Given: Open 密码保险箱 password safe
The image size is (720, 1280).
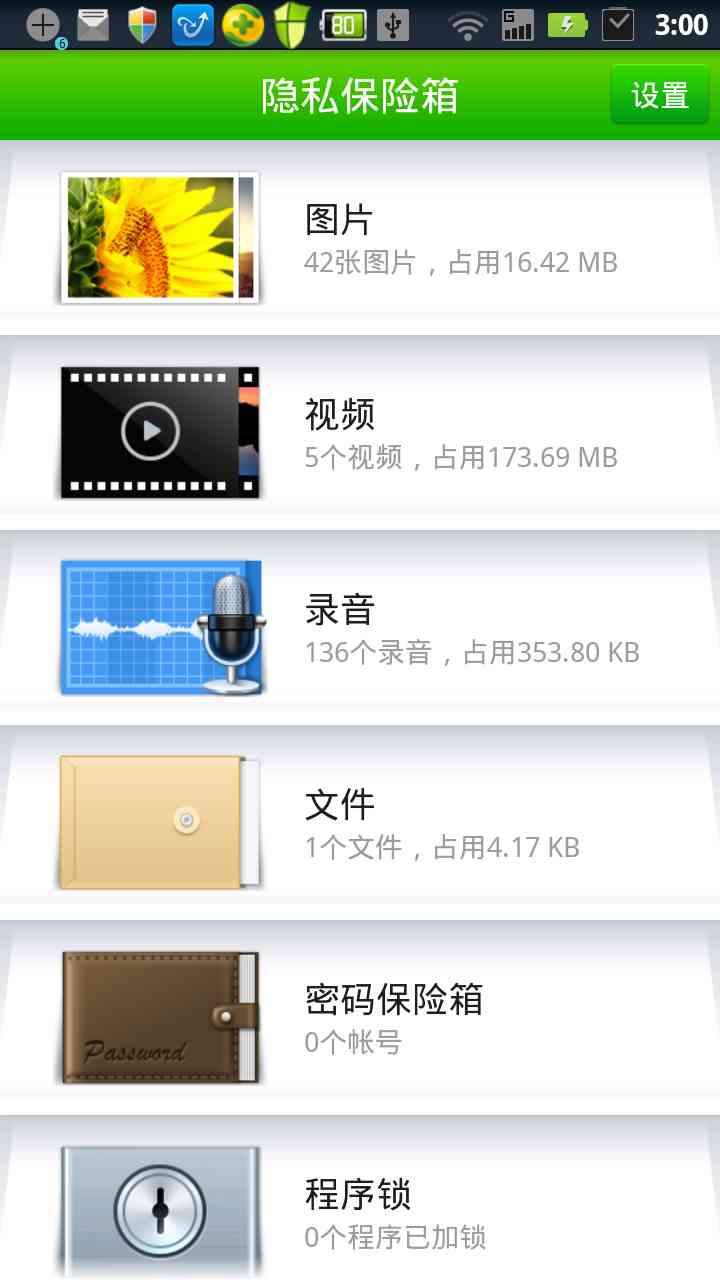Looking at the screenshot, I should pos(360,1018).
